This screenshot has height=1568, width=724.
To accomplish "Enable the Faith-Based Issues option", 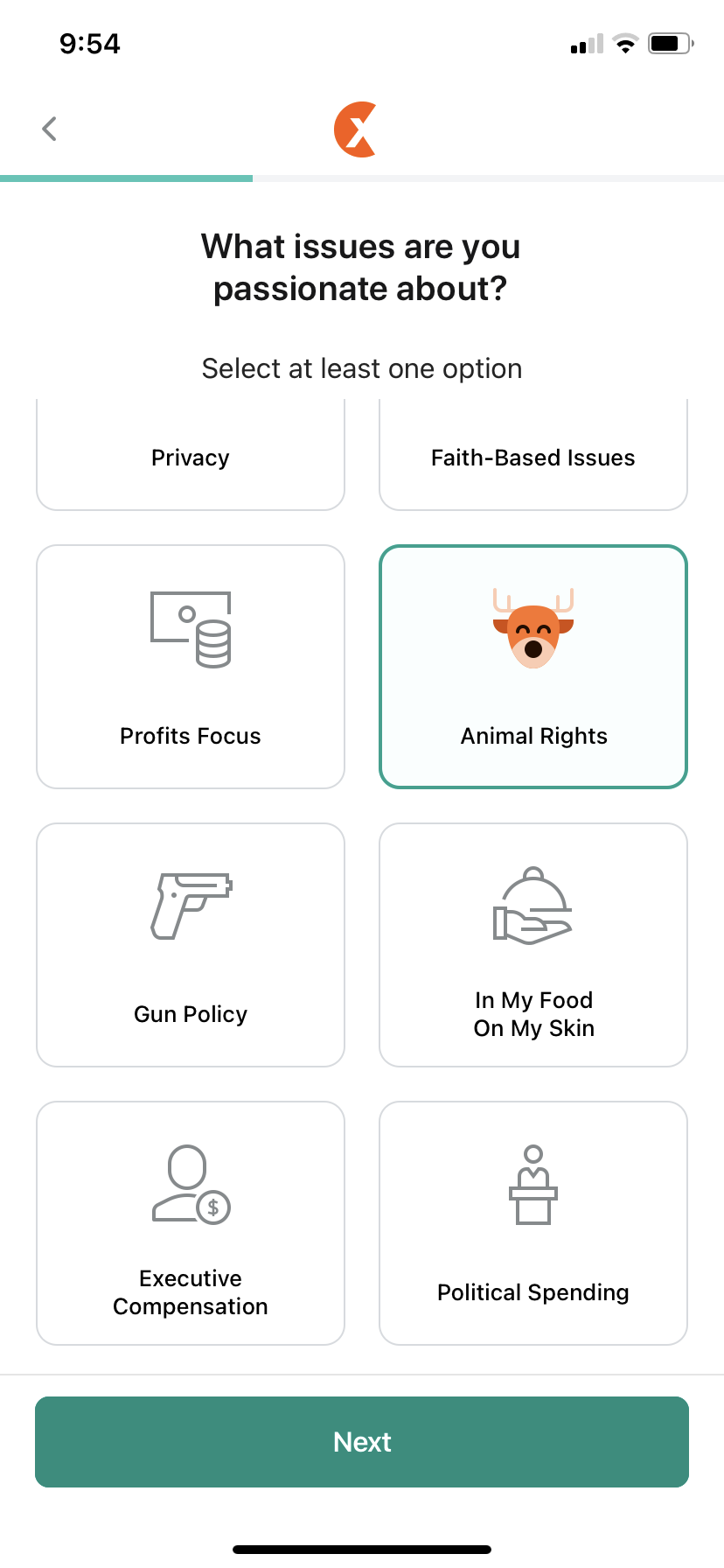I will pos(533,457).
